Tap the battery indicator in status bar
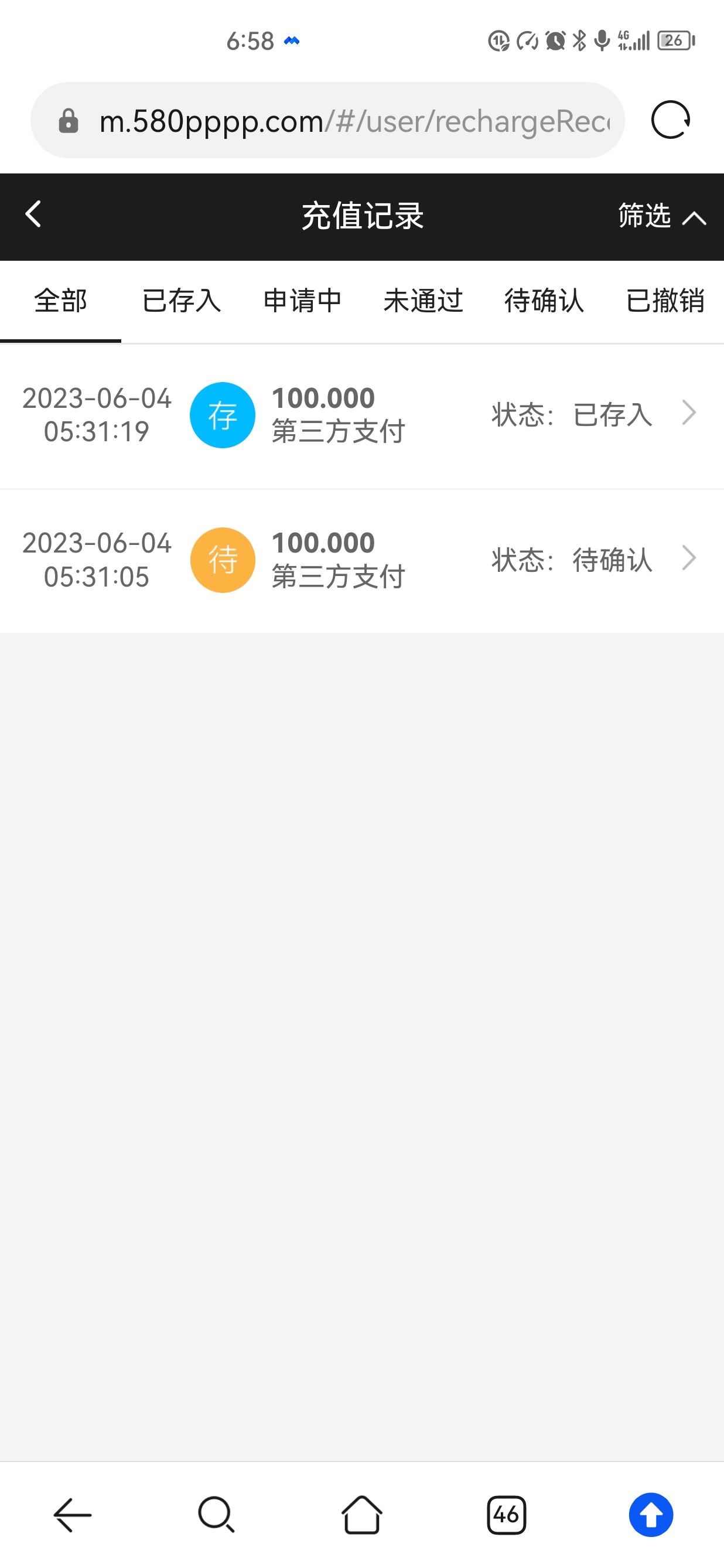Image resolution: width=724 pixels, height=1568 pixels. point(673,41)
